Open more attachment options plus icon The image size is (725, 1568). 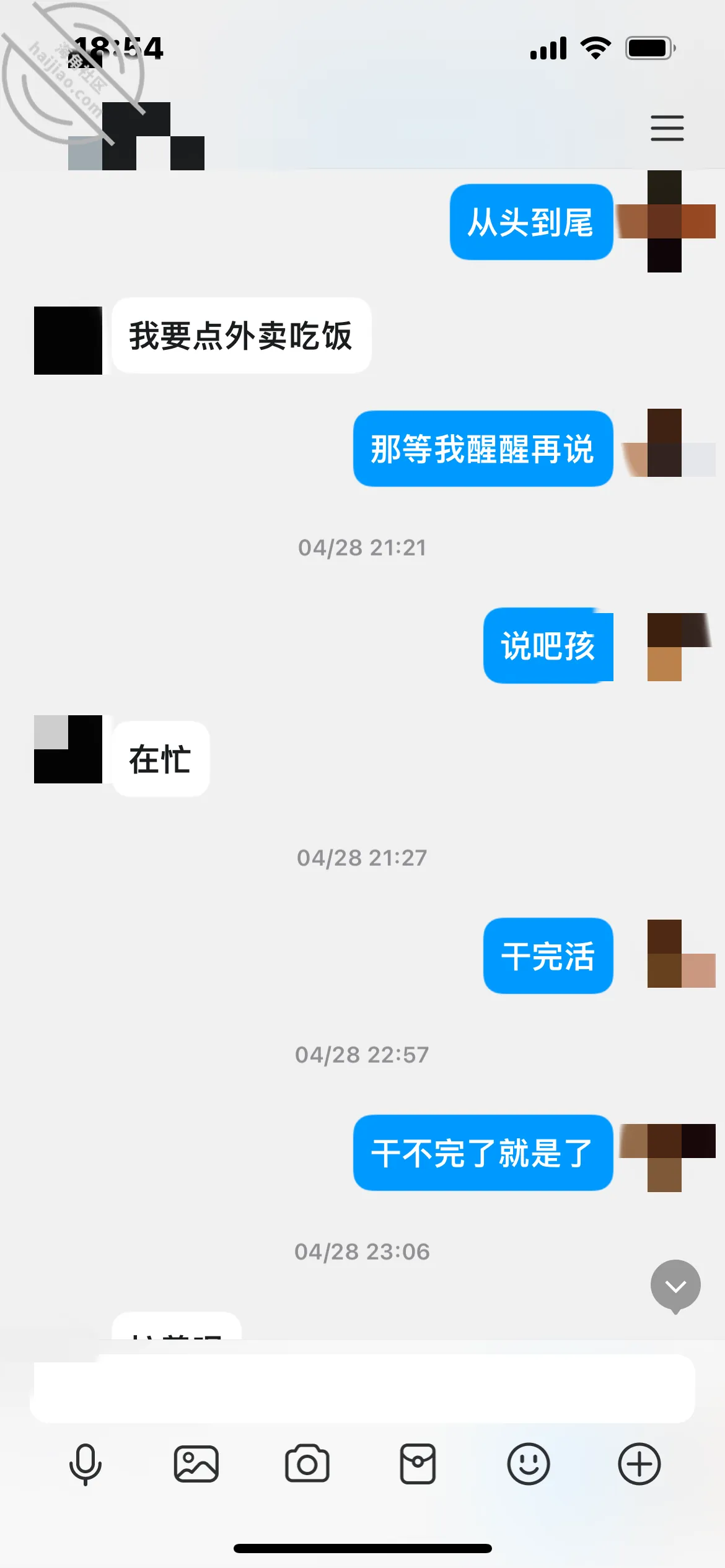click(639, 1464)
